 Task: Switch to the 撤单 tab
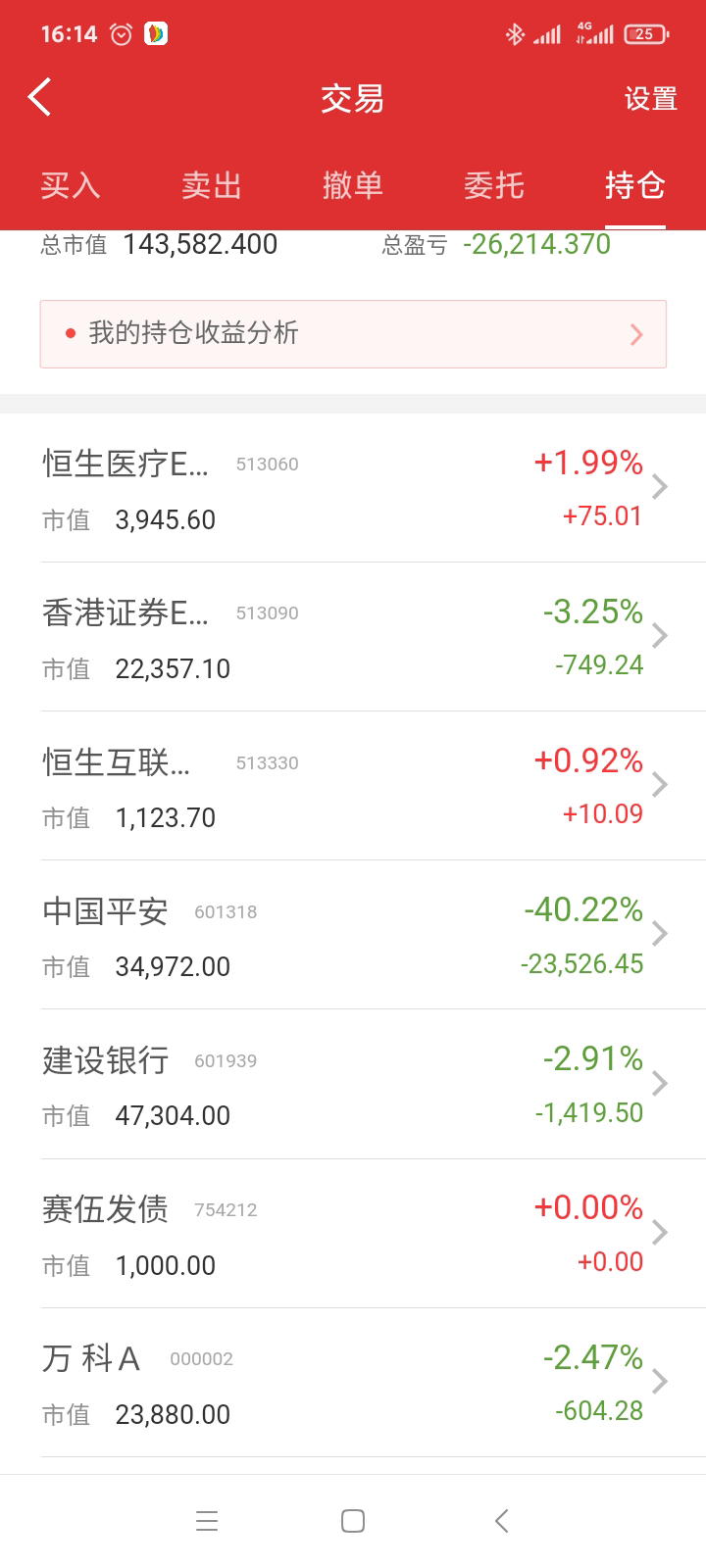point(353,185)
